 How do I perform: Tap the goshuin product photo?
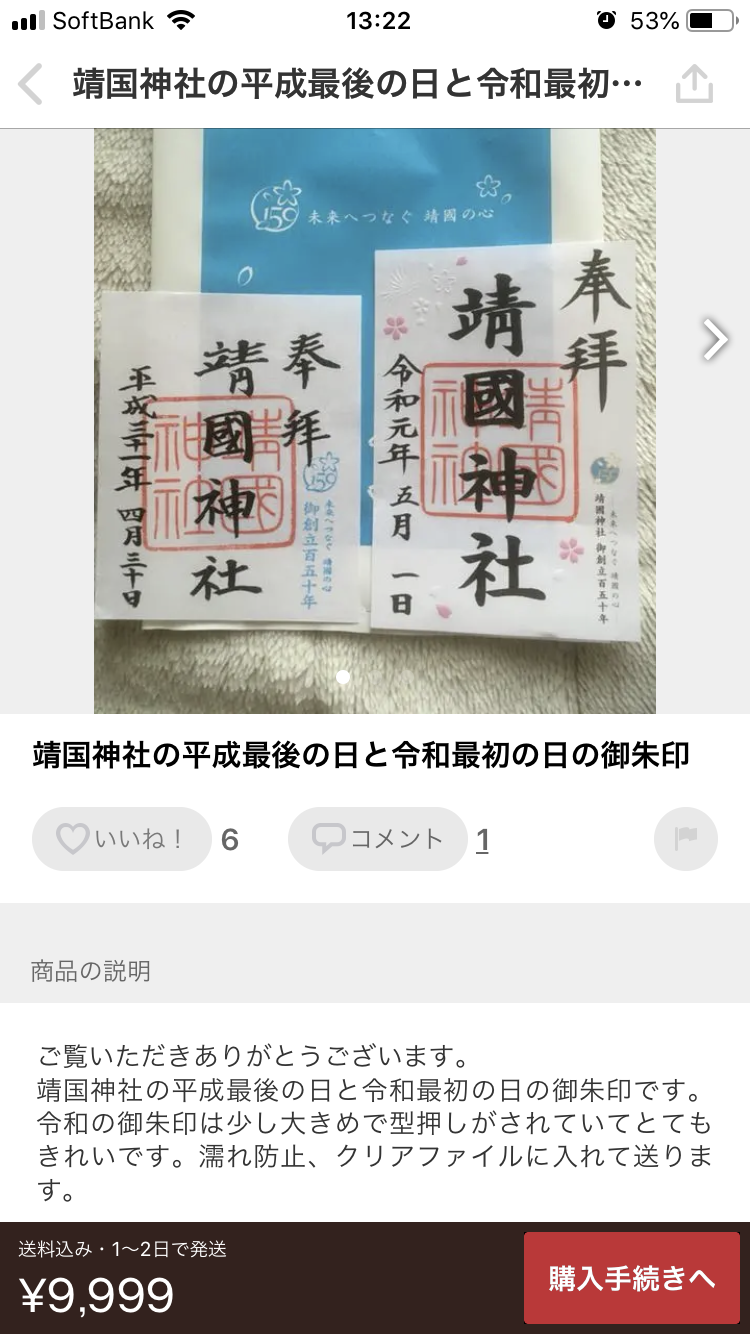coord(374,415)
